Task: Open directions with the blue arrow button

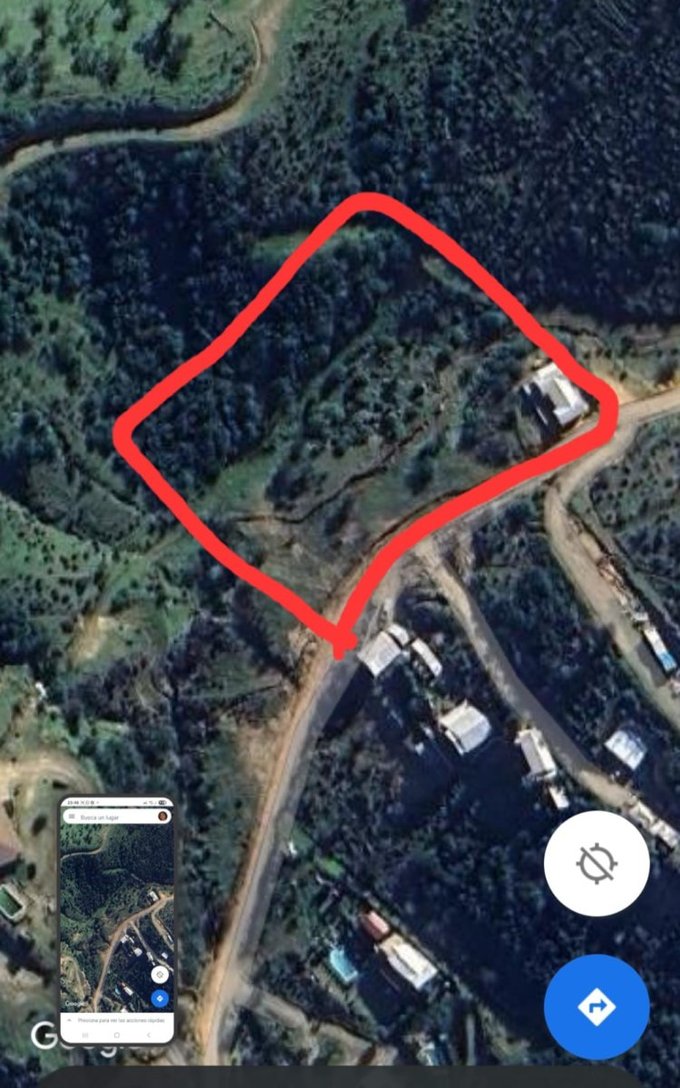Action: (597, 1006)
